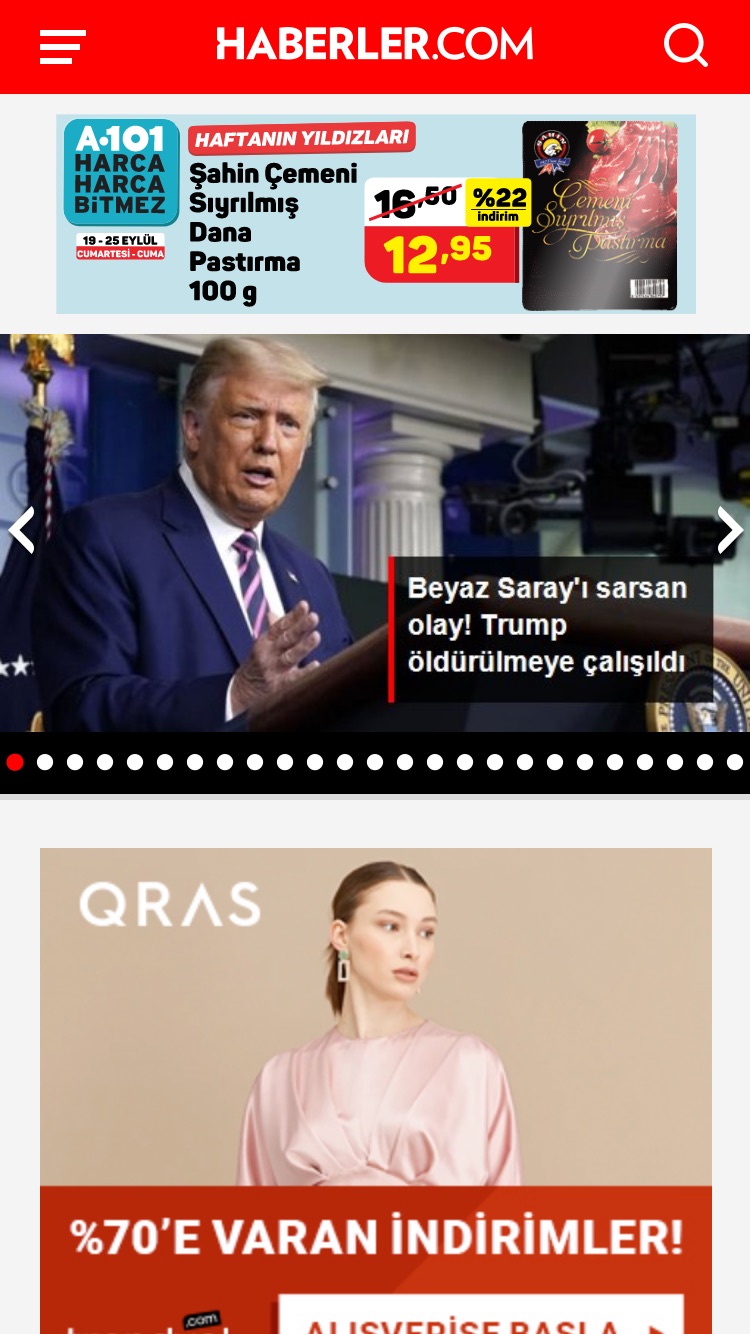The width and height of the screenshot is (750, 1334).
Task: Open the A101 pastırma ad banner
Action: coord(375,214)
